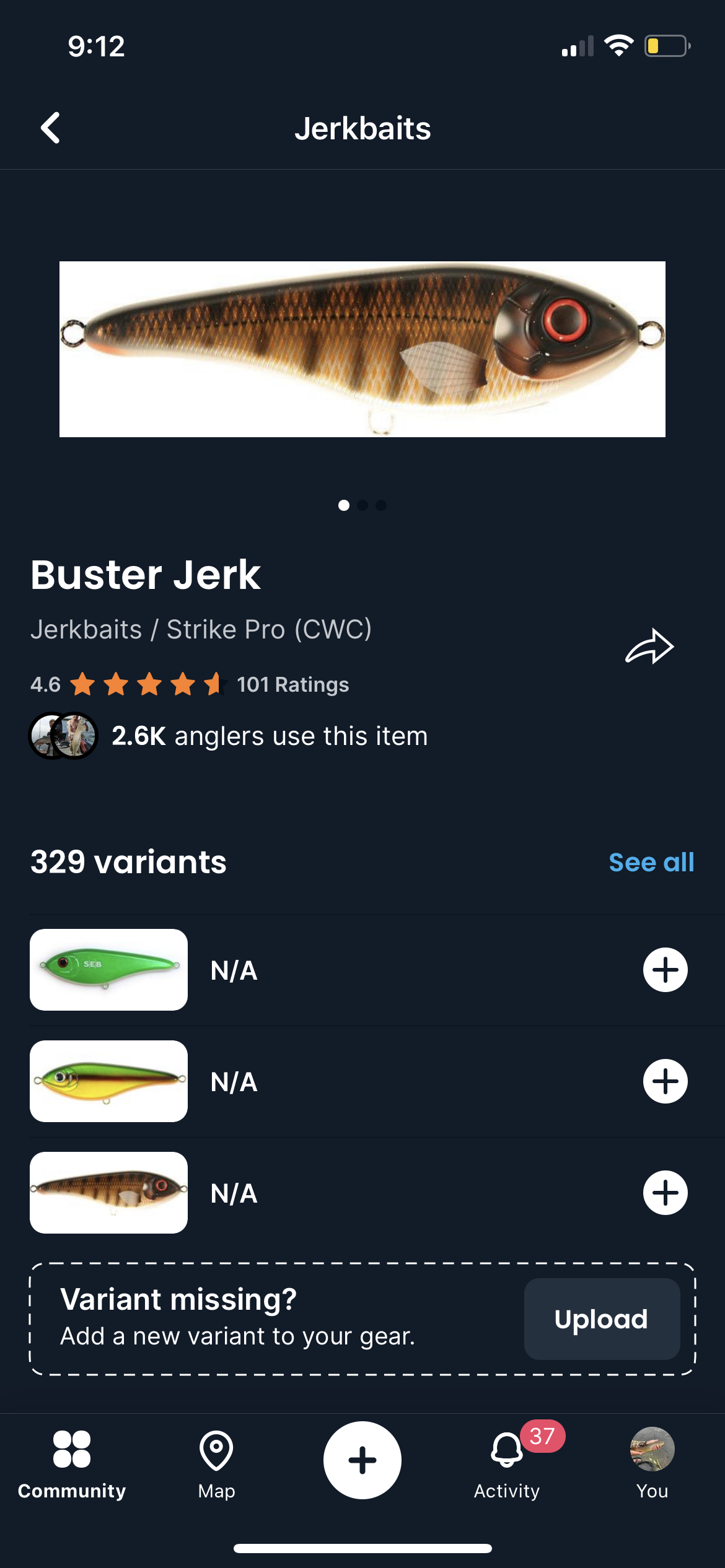The height and width of the screenshot is (1568, 725).
Task: Switch to the Community tab
Action: 72,1464
